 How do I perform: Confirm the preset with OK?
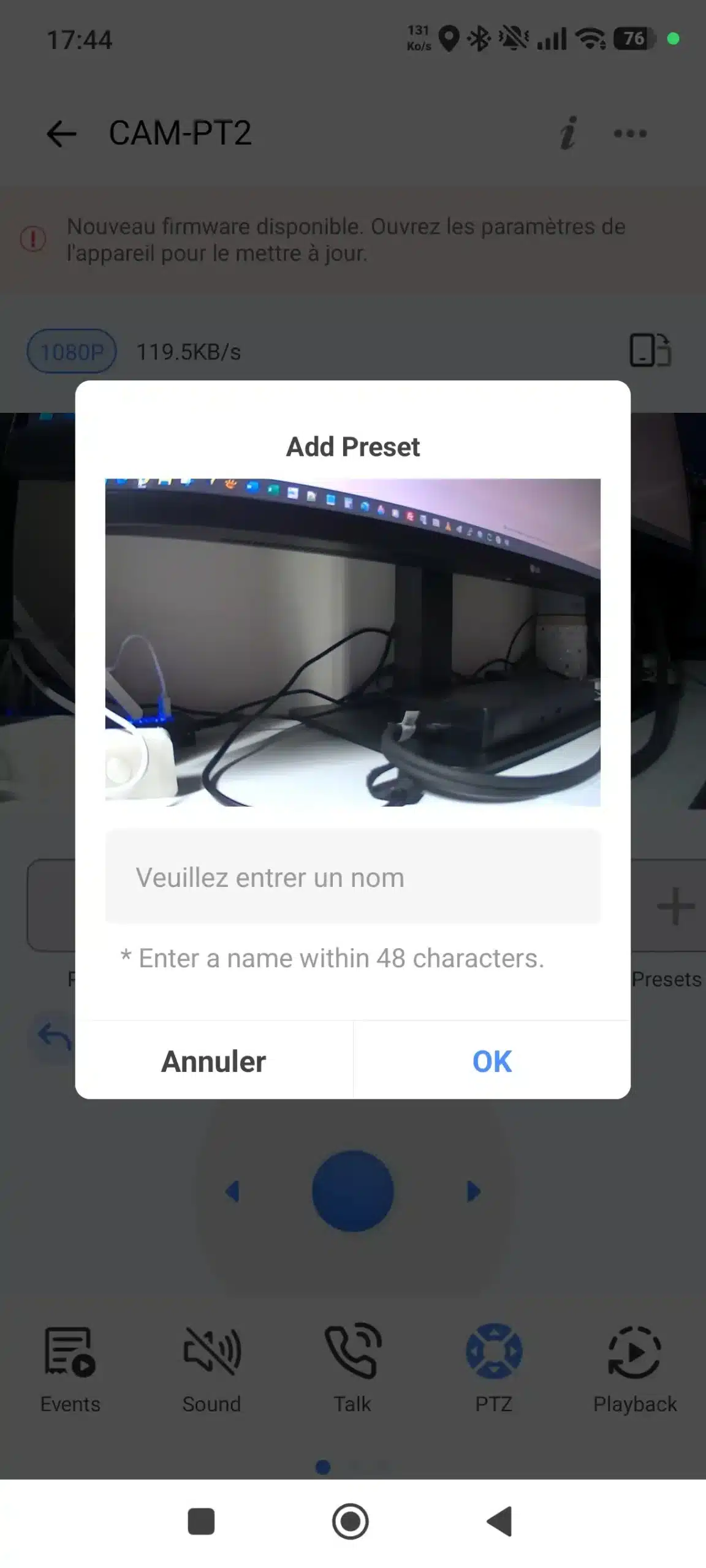click(492, 1061)
